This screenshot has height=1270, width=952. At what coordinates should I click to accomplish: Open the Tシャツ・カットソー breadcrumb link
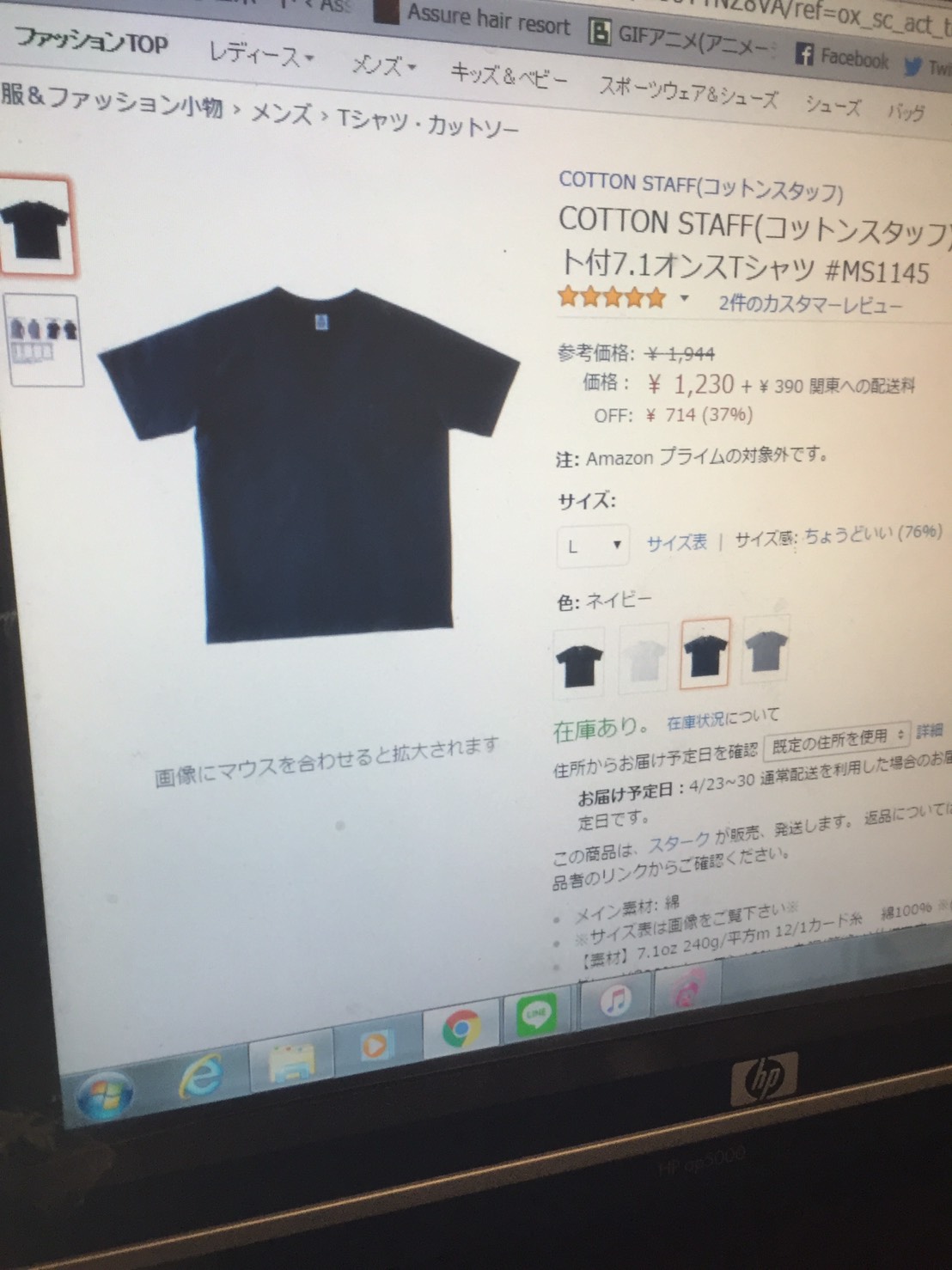(x=428, y=124)
